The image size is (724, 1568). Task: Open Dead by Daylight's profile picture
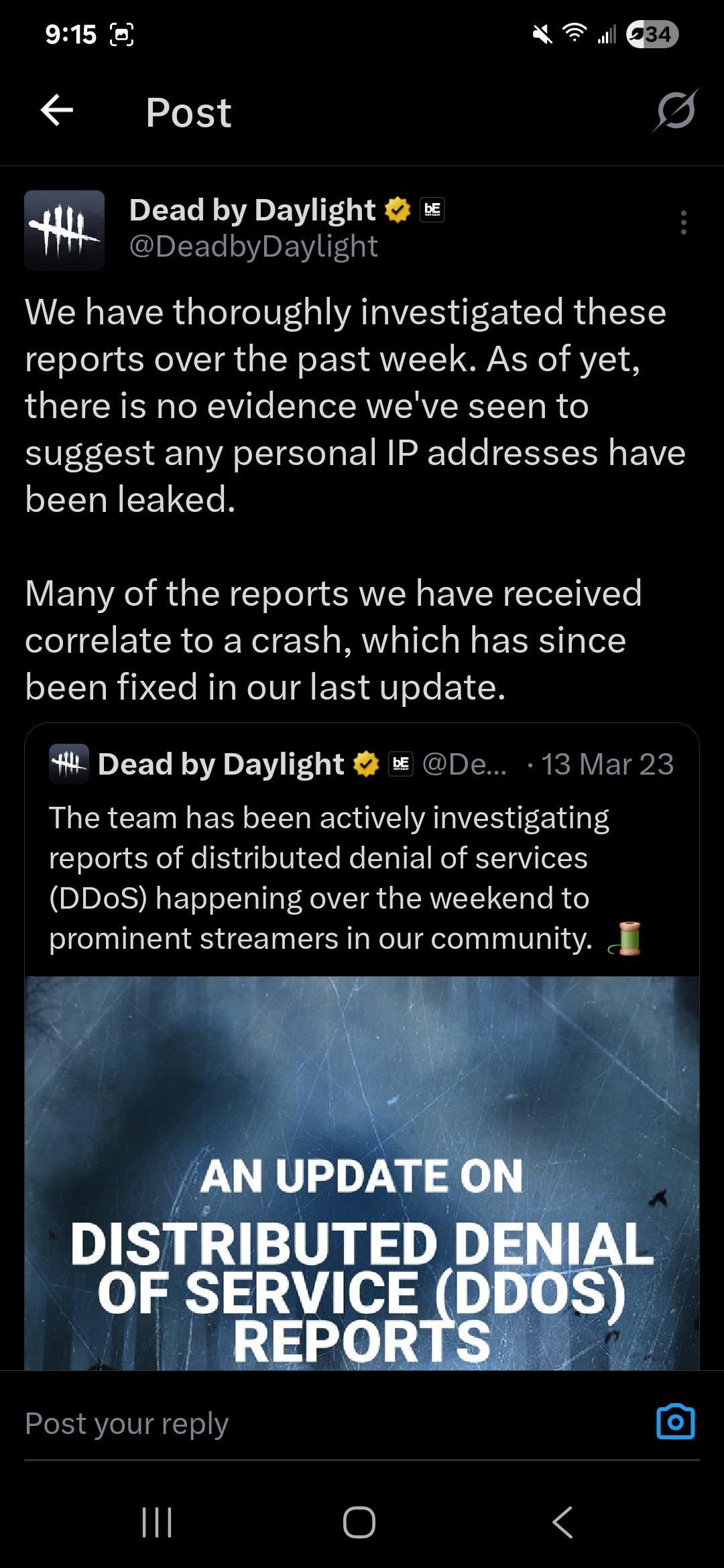click(64, 230)
